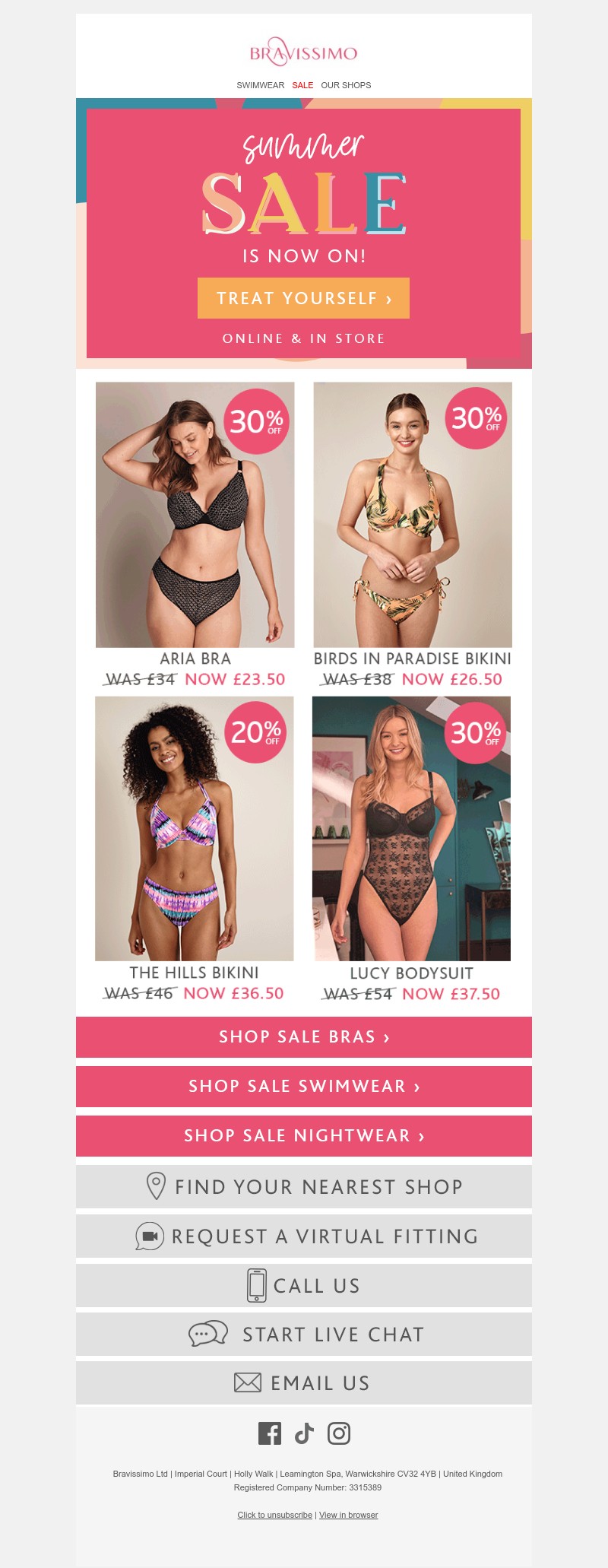The image size is (608, 1568).
Task: Click to unsubscribe link
Action: coord(274,1515)
